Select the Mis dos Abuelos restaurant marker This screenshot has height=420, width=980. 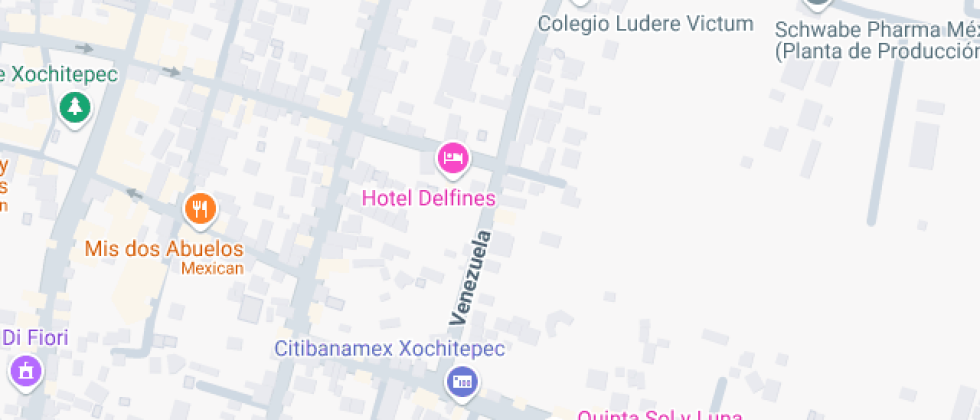pyautogui.click(x=201, y=209)
